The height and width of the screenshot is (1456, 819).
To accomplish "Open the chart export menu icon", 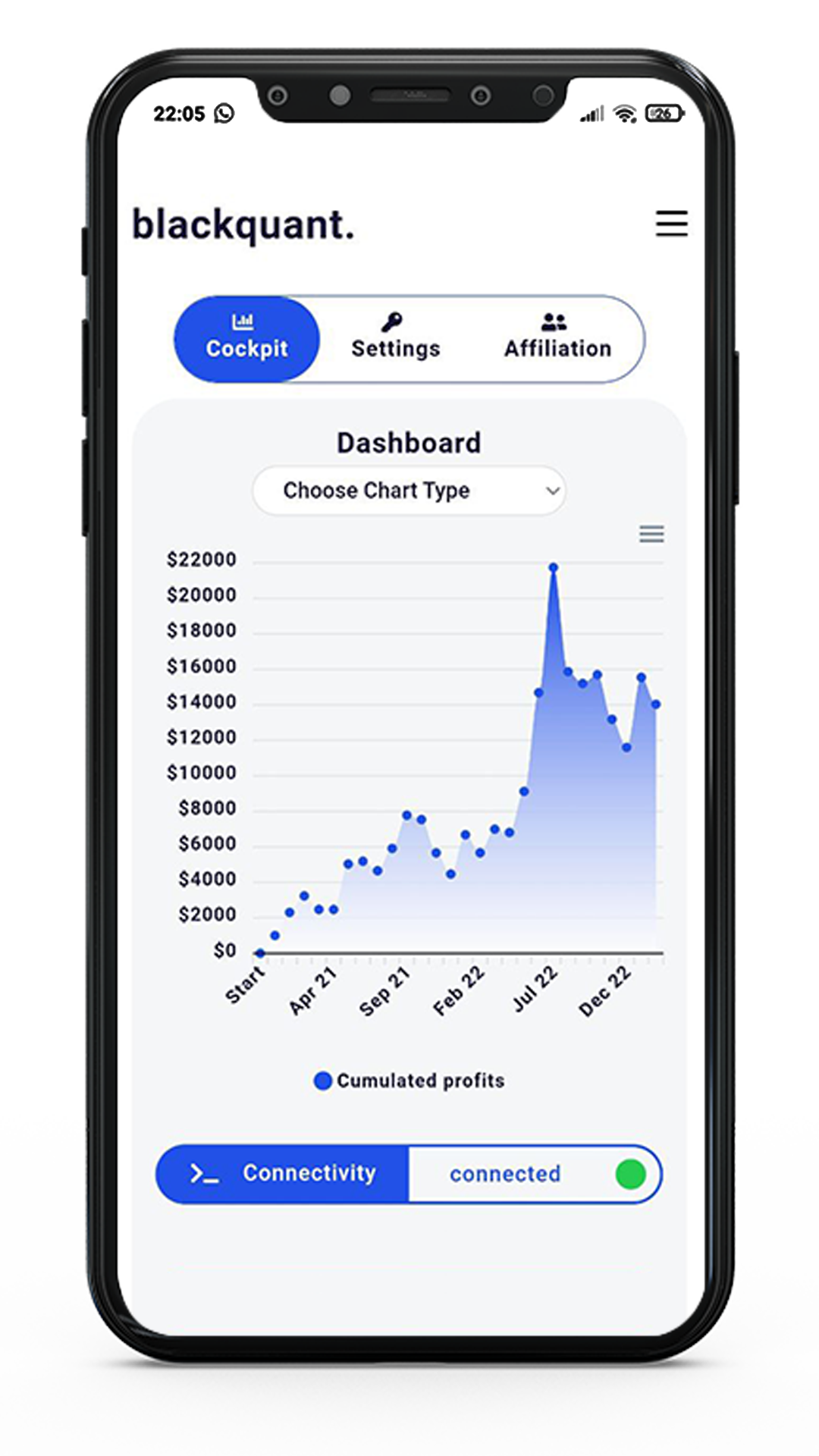I will 651,535.
